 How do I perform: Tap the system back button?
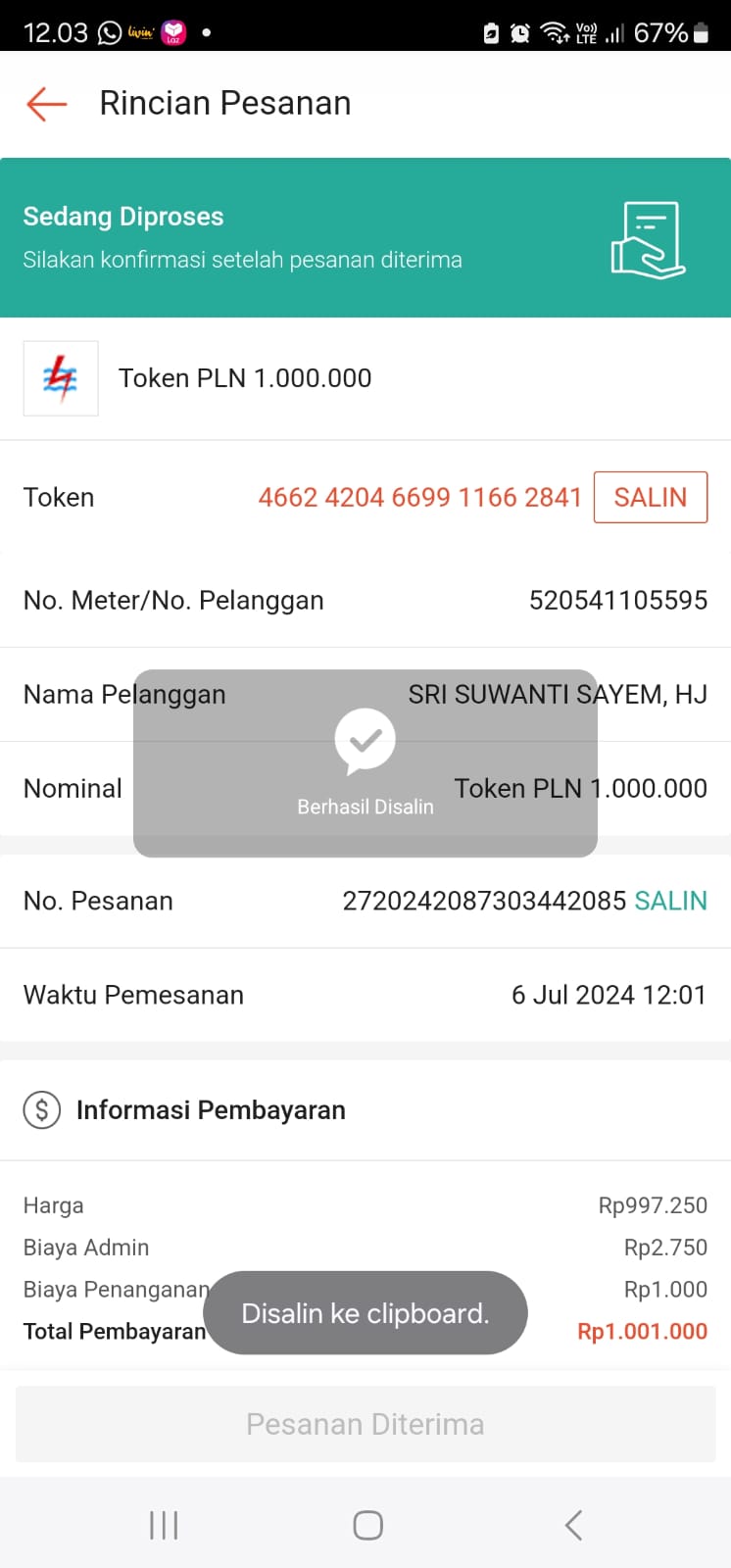[x=573, y=1525]
